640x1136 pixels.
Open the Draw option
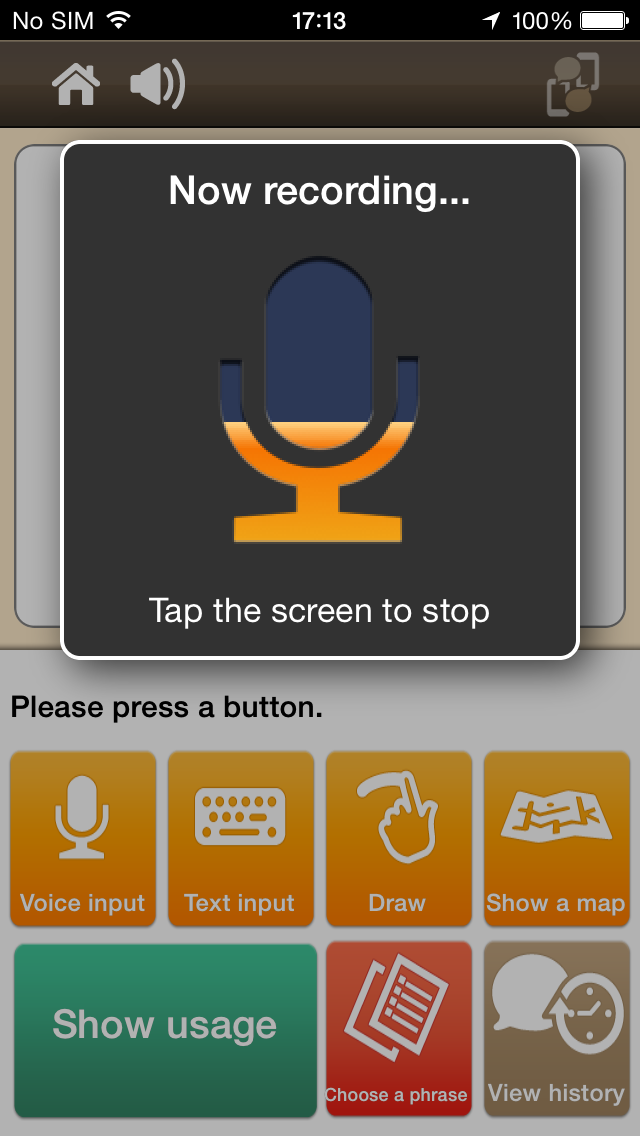(x=399, y=839)
